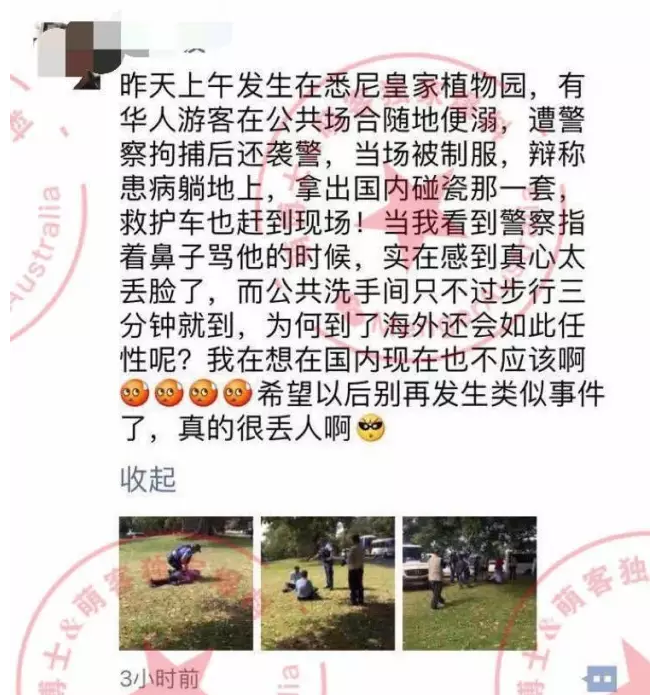Open the first photo of police restraining man
Viewport: 651px width, 695px height.
185,584
